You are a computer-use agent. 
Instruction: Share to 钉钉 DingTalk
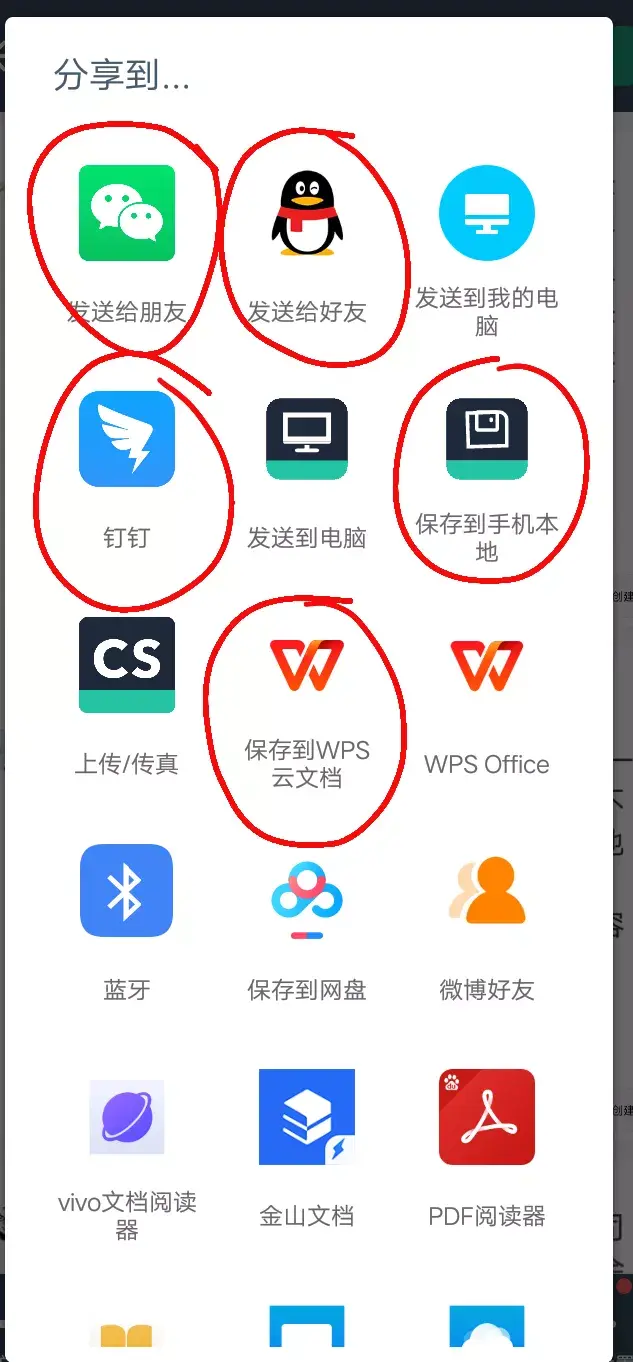(127, 439)
